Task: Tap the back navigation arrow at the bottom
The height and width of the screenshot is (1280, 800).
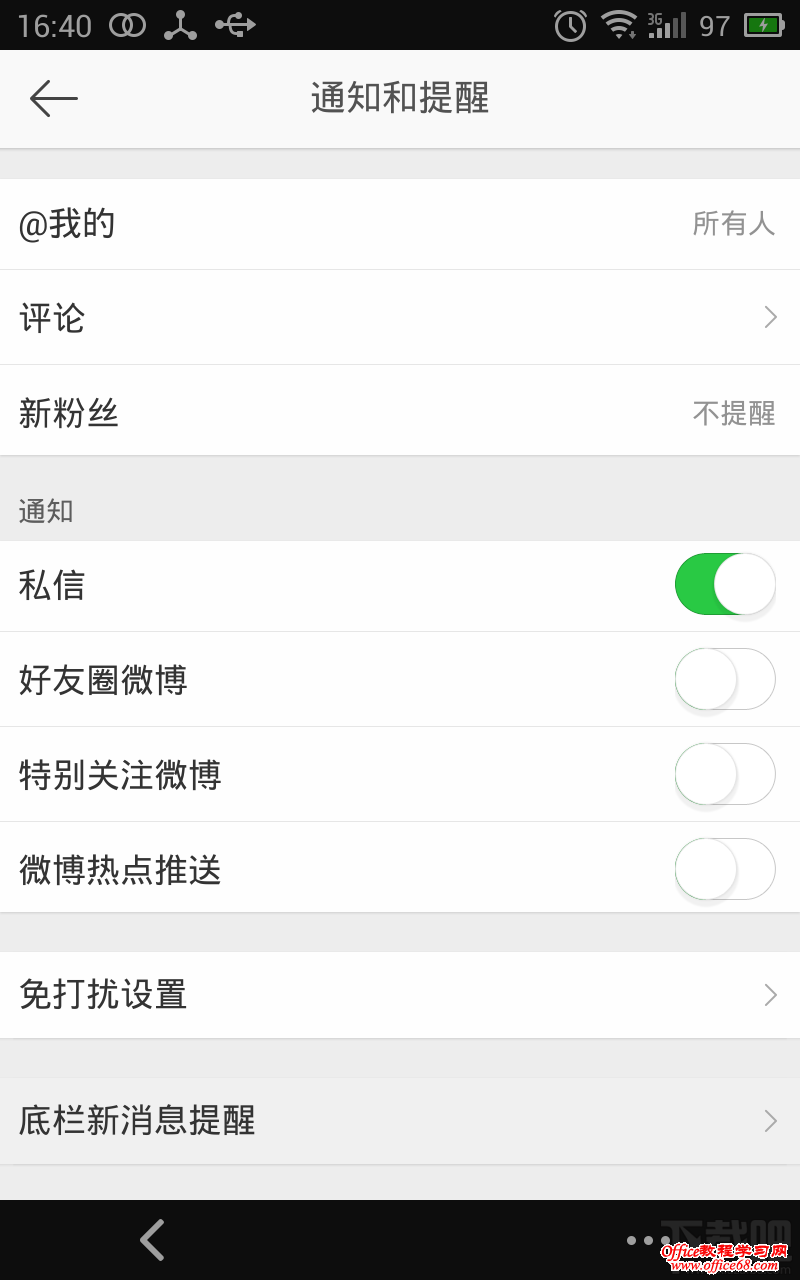Action: tap(152, 1239)
